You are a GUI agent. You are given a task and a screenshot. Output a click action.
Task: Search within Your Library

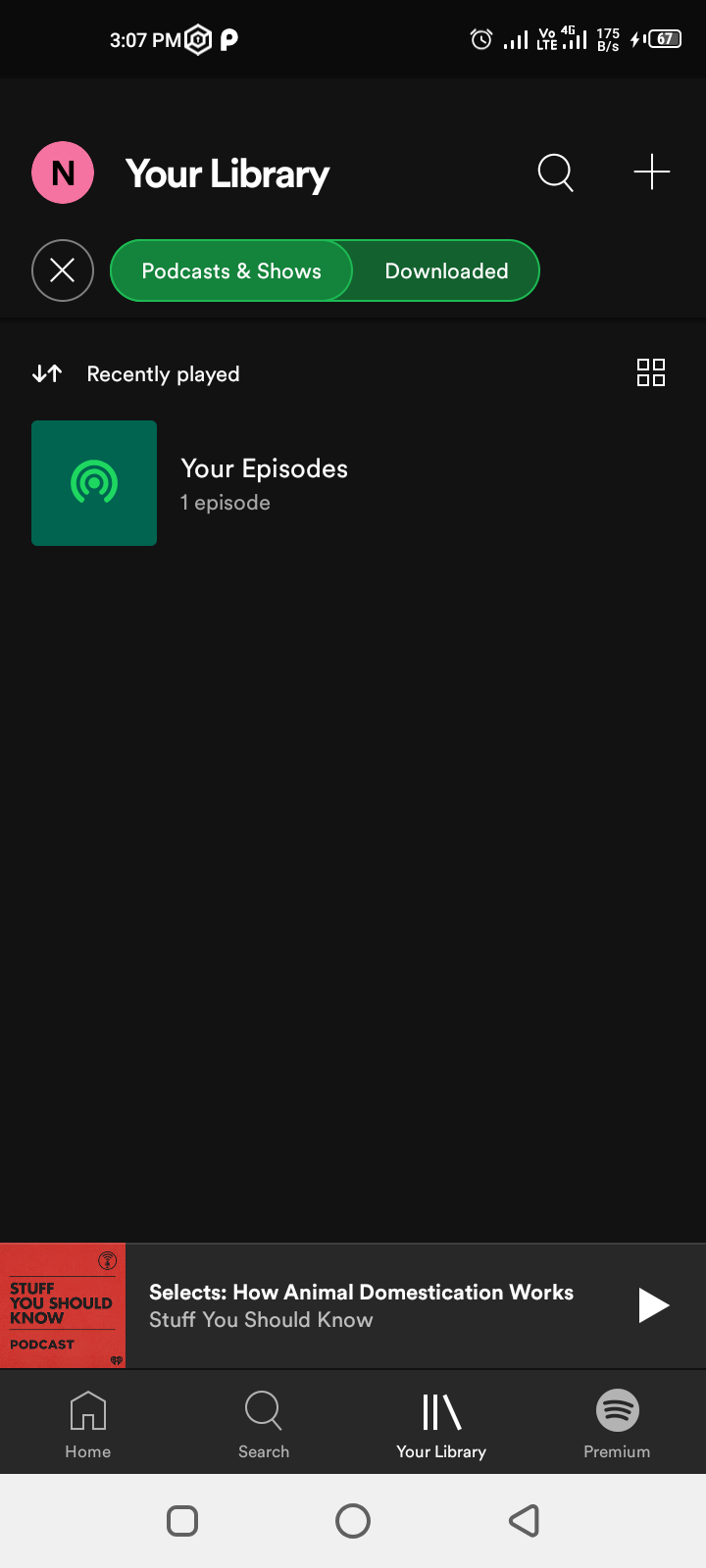[x=555, y=173]
